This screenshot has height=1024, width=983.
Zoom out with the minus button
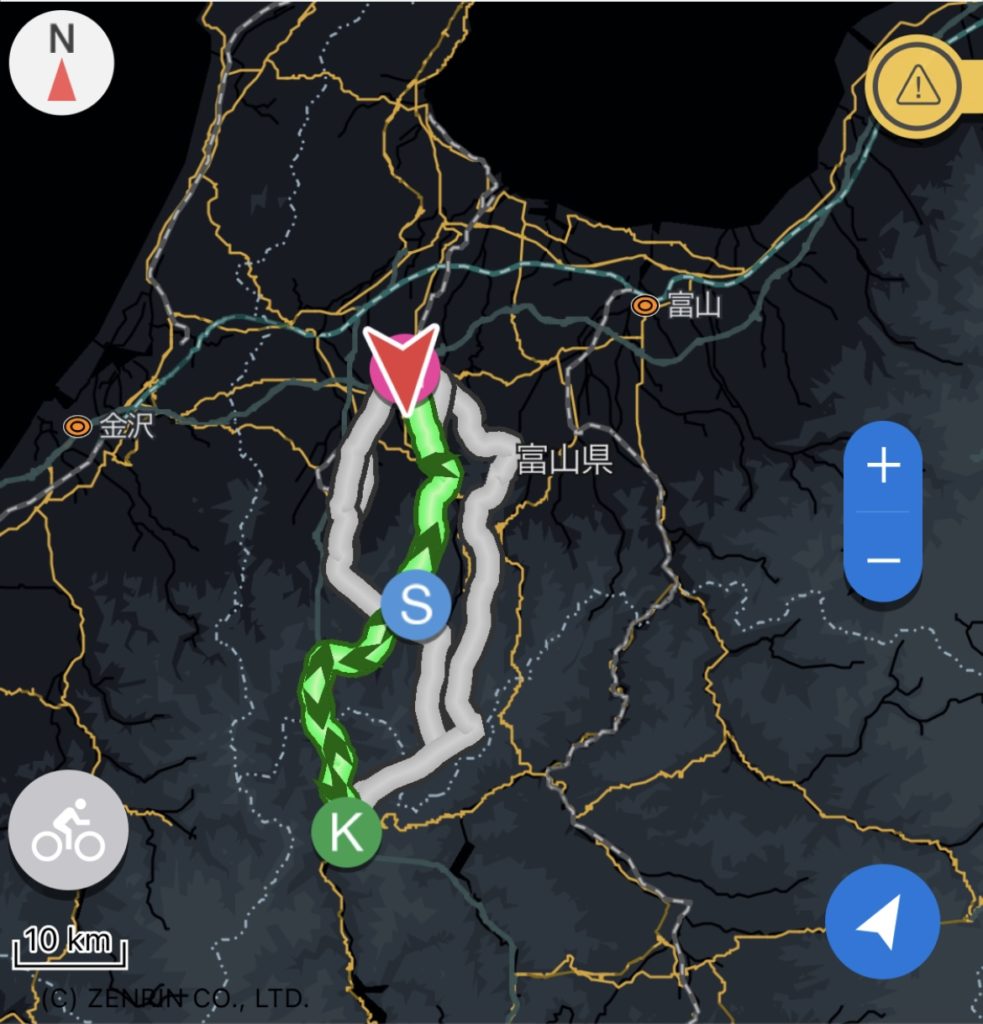(x=882, y=559)
